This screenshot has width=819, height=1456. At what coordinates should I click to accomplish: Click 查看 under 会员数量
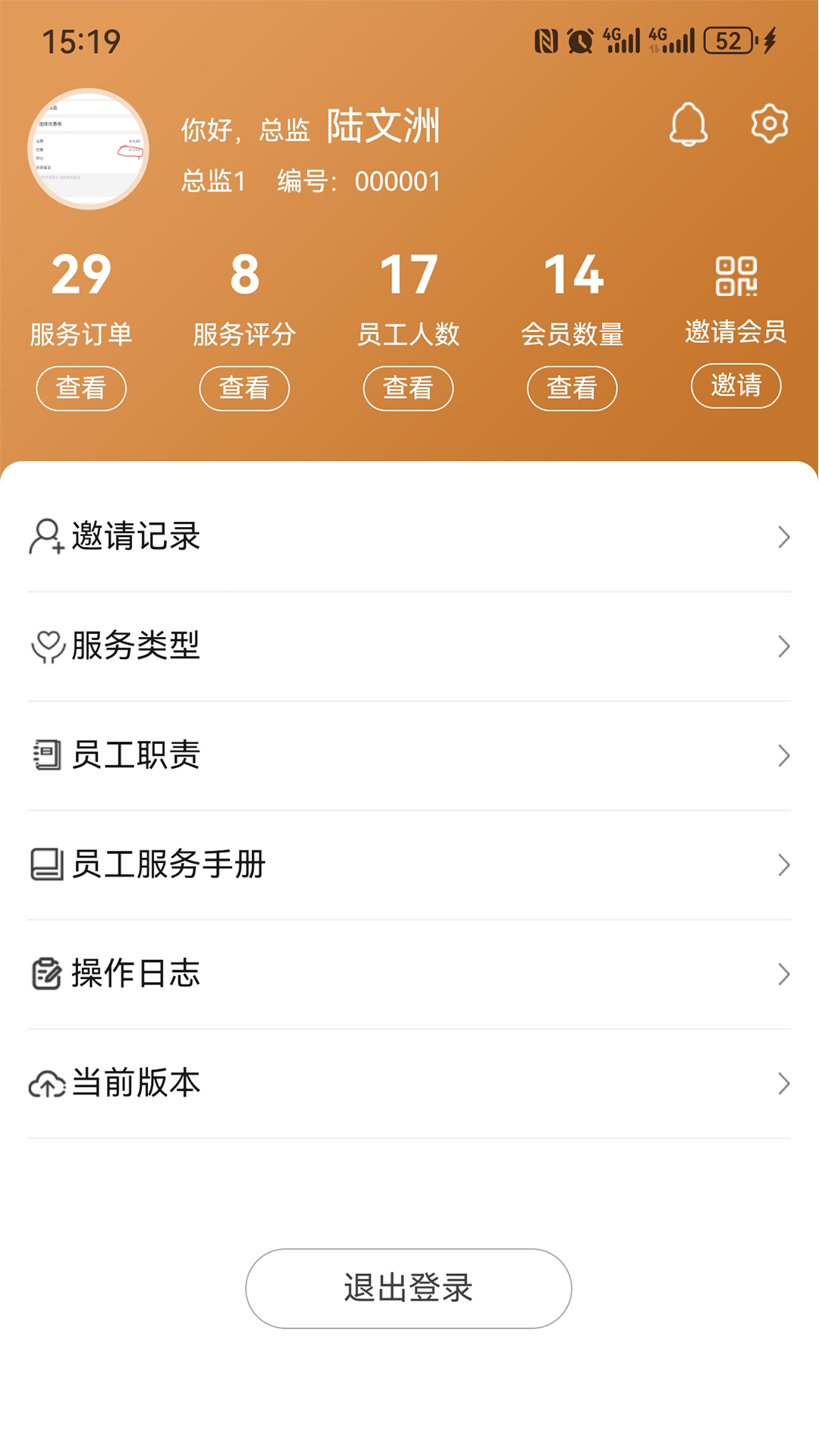point(572,388)
